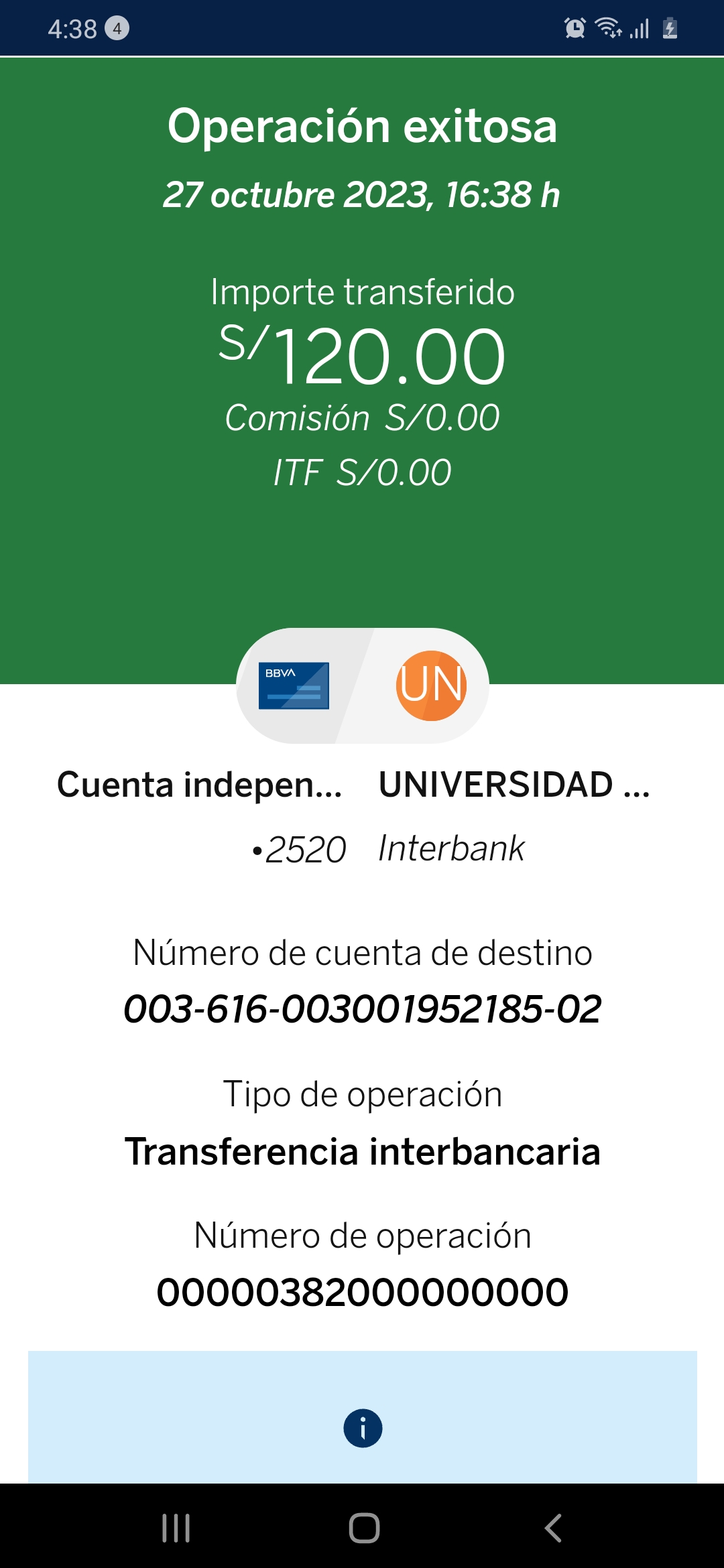Screen dimensions: 724x1568
Task: Go back using the system back button
Action: pyautogui.click(x=553, y=1528)
